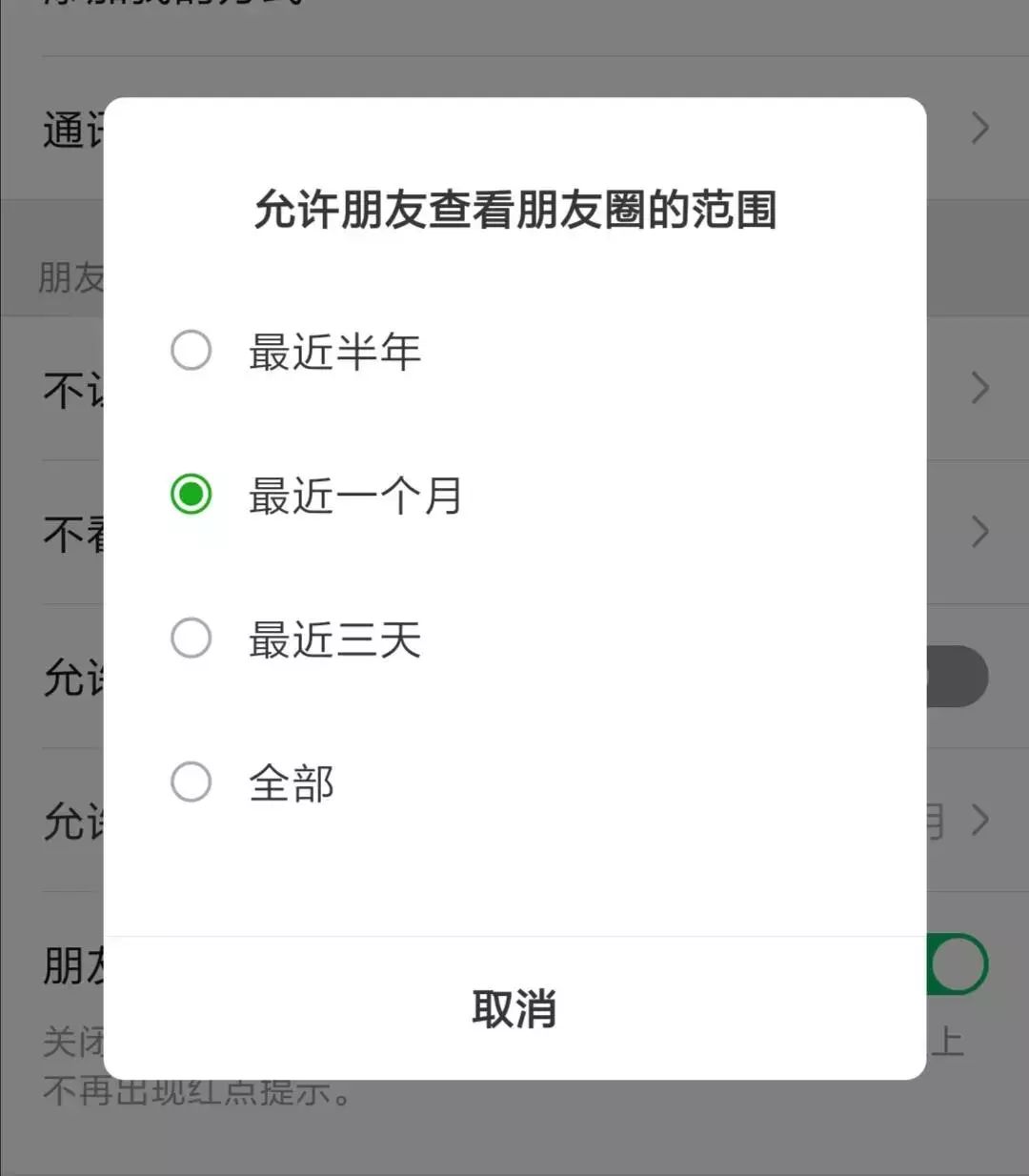This screenshot has width=1029, height=1176.
Task: Select the 最近半年 radio button
Action: coord(191,350)
